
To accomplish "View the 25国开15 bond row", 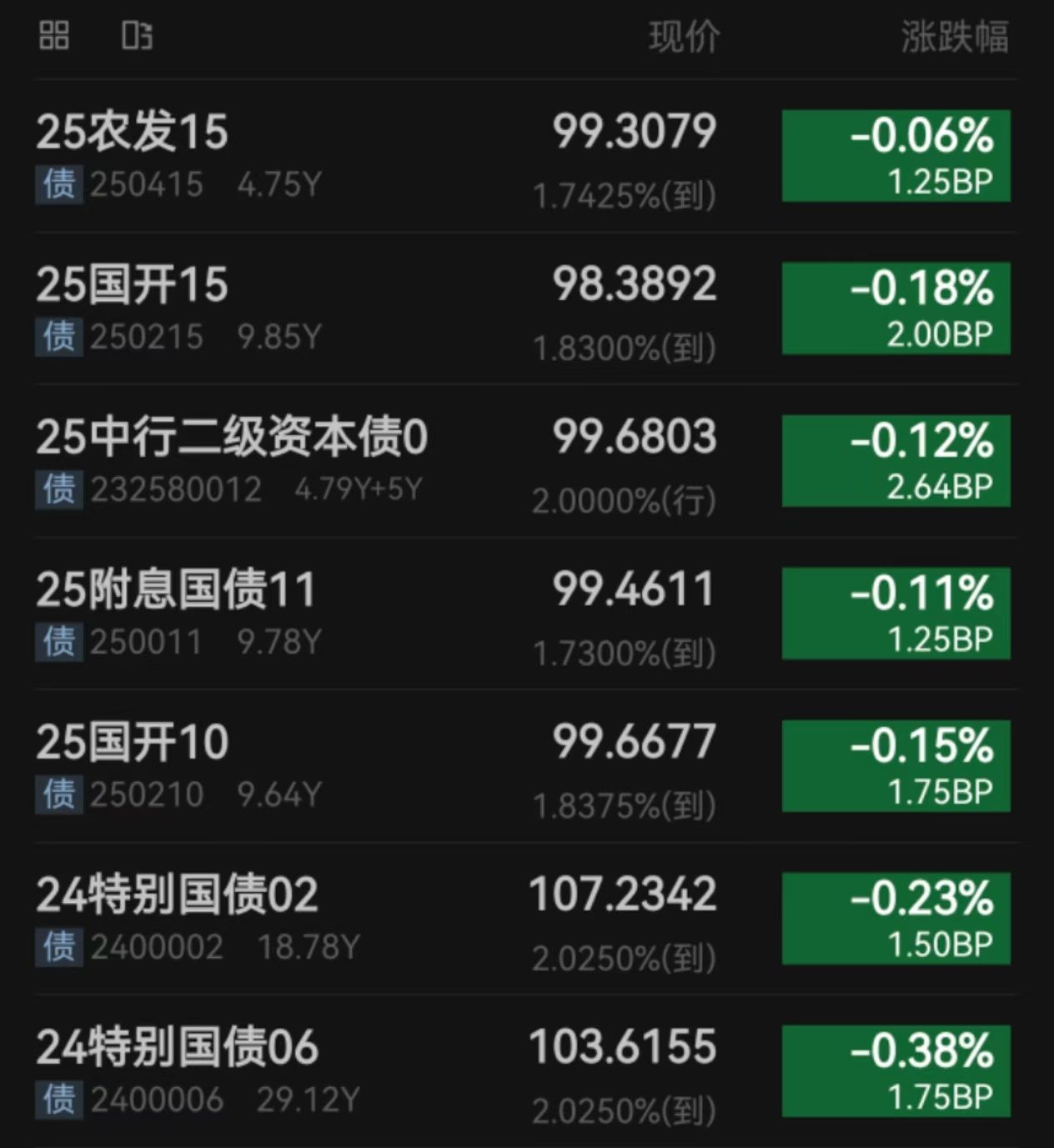I will (132, 284).
